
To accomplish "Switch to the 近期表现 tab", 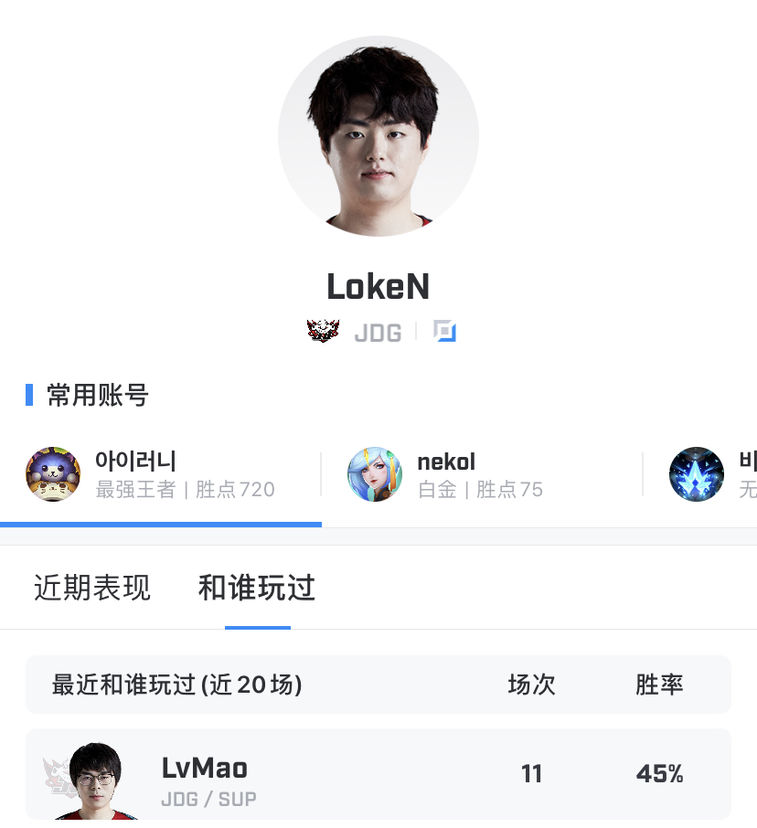I will pos(92,588).
